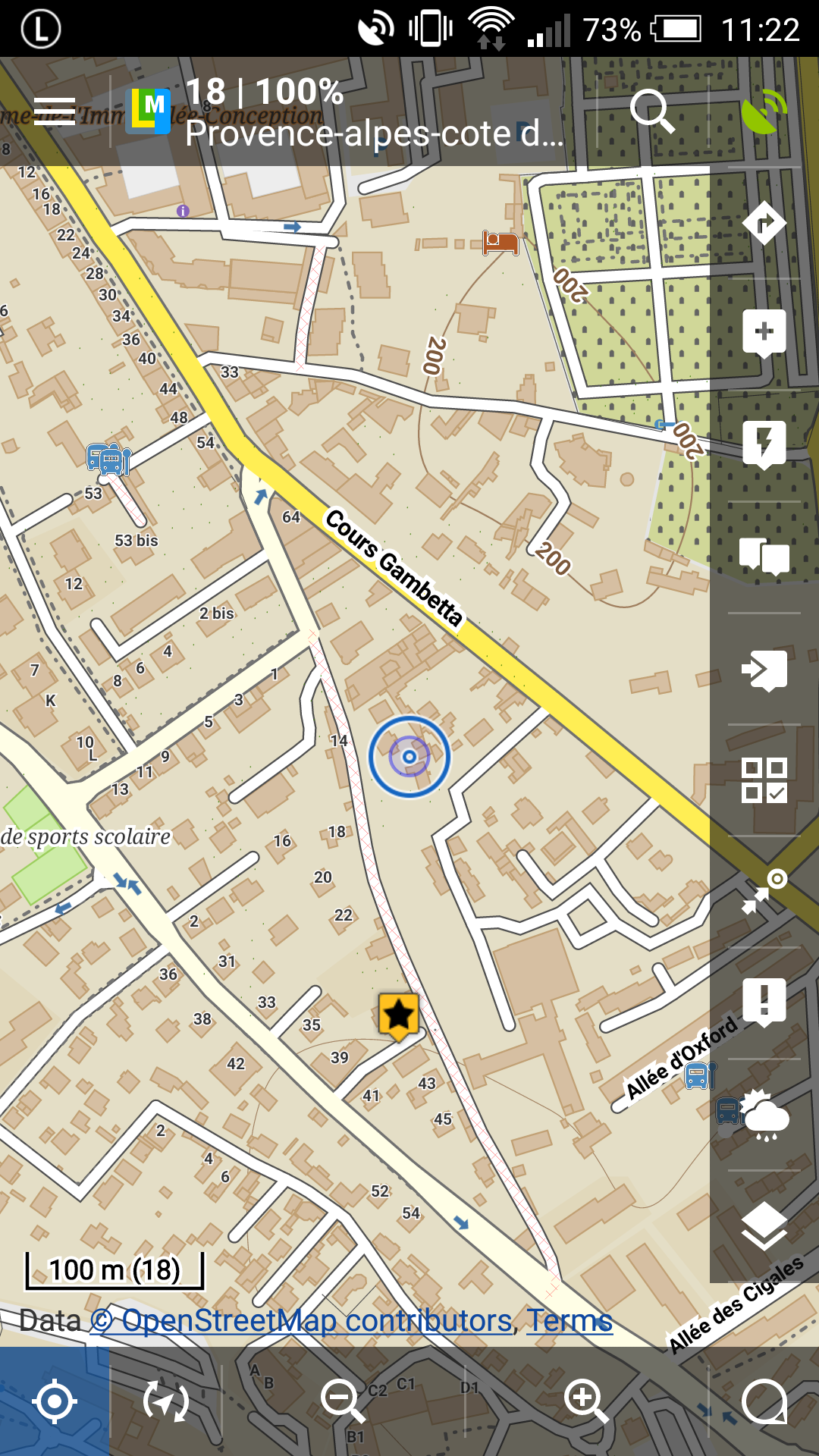This screenshot has width=819, height=1456.
Task: Center map on my location
Action: tap(55, 1401)
